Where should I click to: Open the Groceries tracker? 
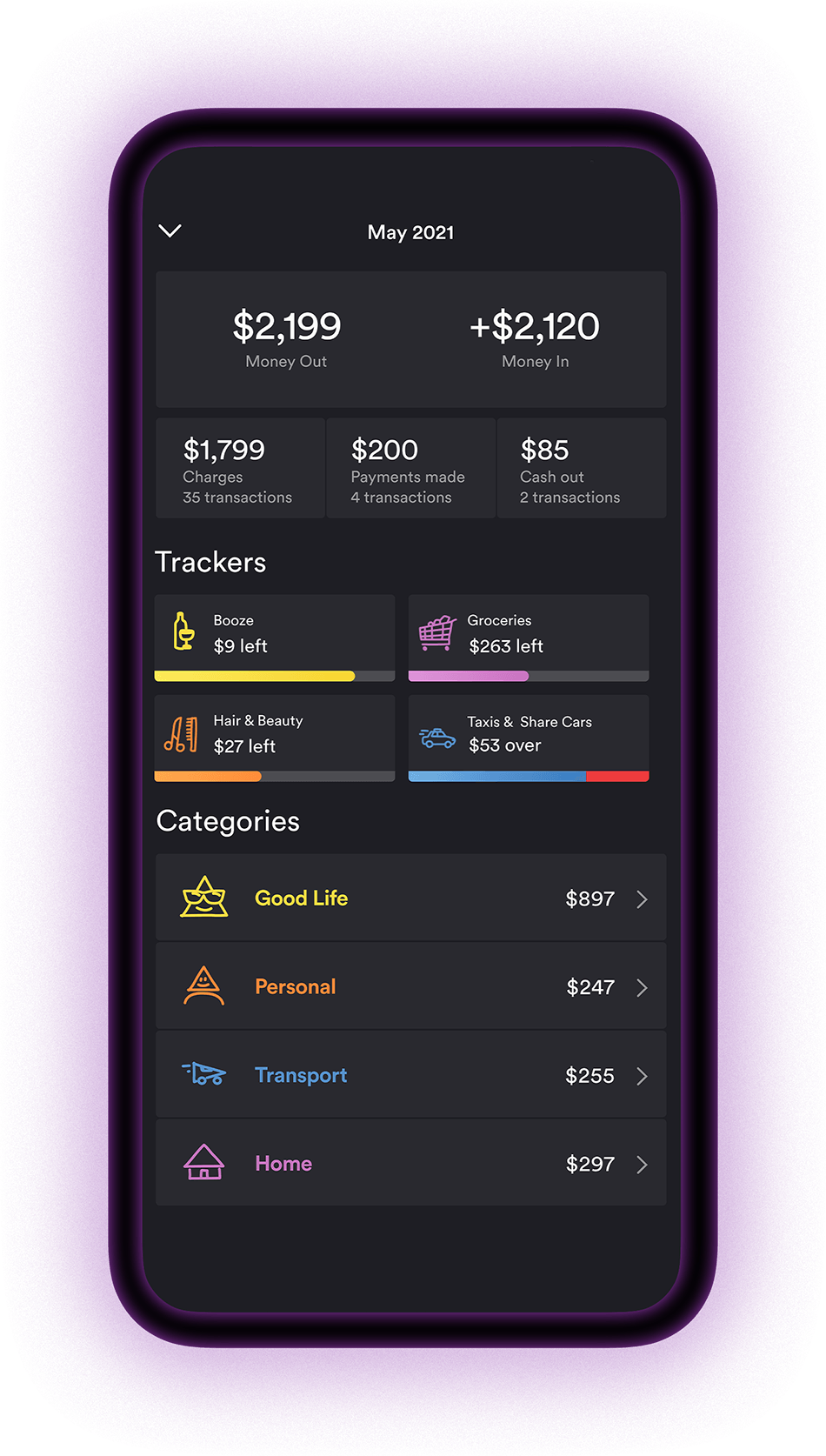529,638
